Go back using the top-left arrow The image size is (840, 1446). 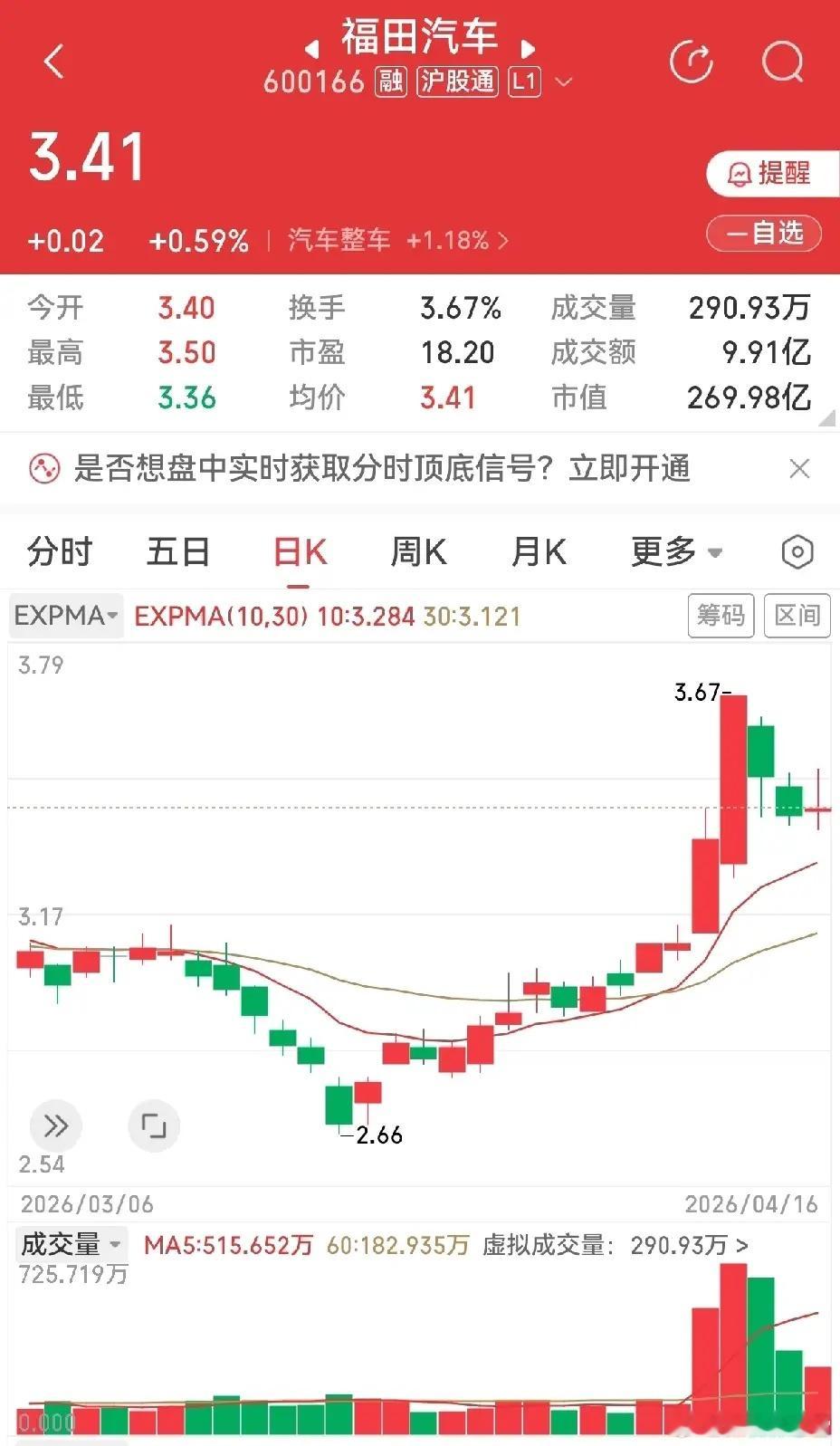54,62
